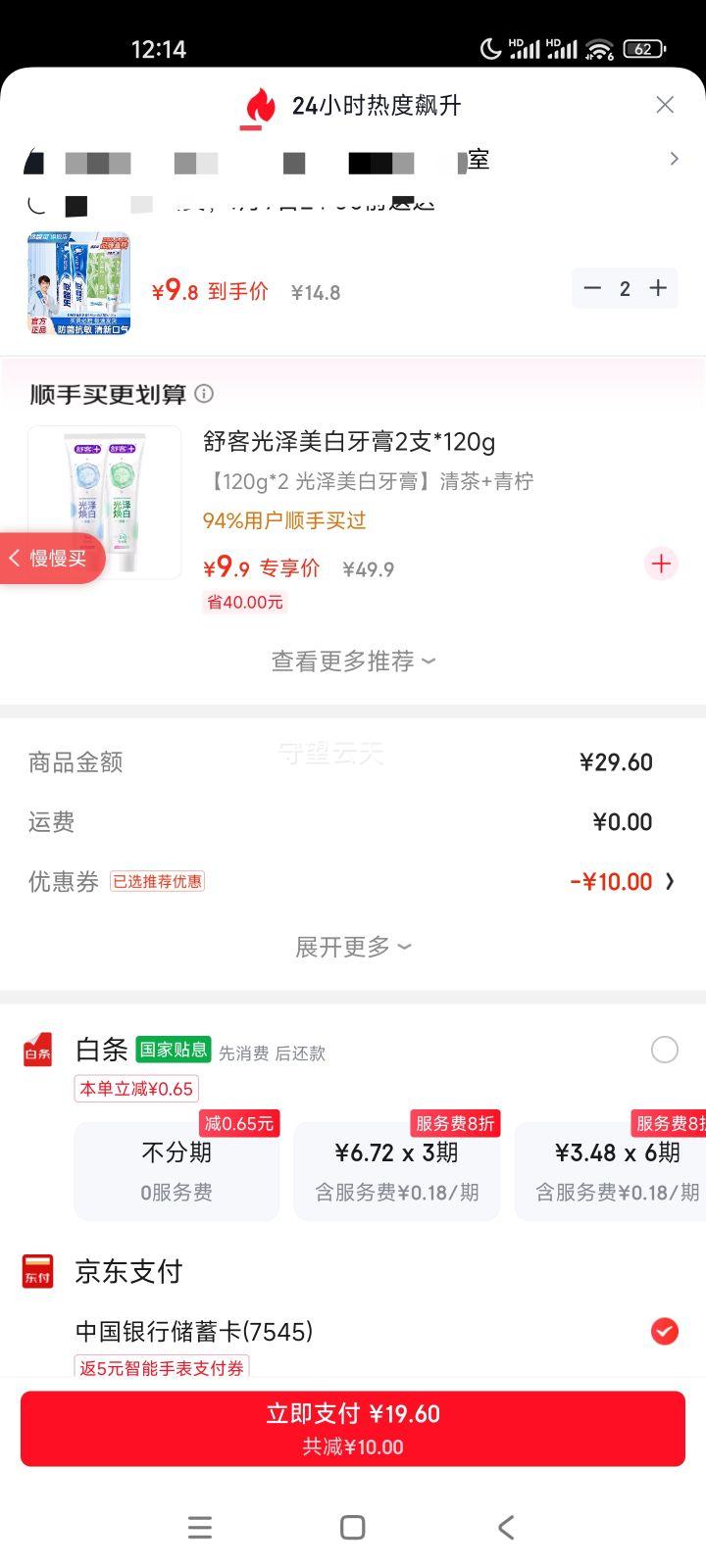Expand 查看更多推荐 recommendations
The image size is (706, 1568).
pyautogui.click(x=353, y=661)
